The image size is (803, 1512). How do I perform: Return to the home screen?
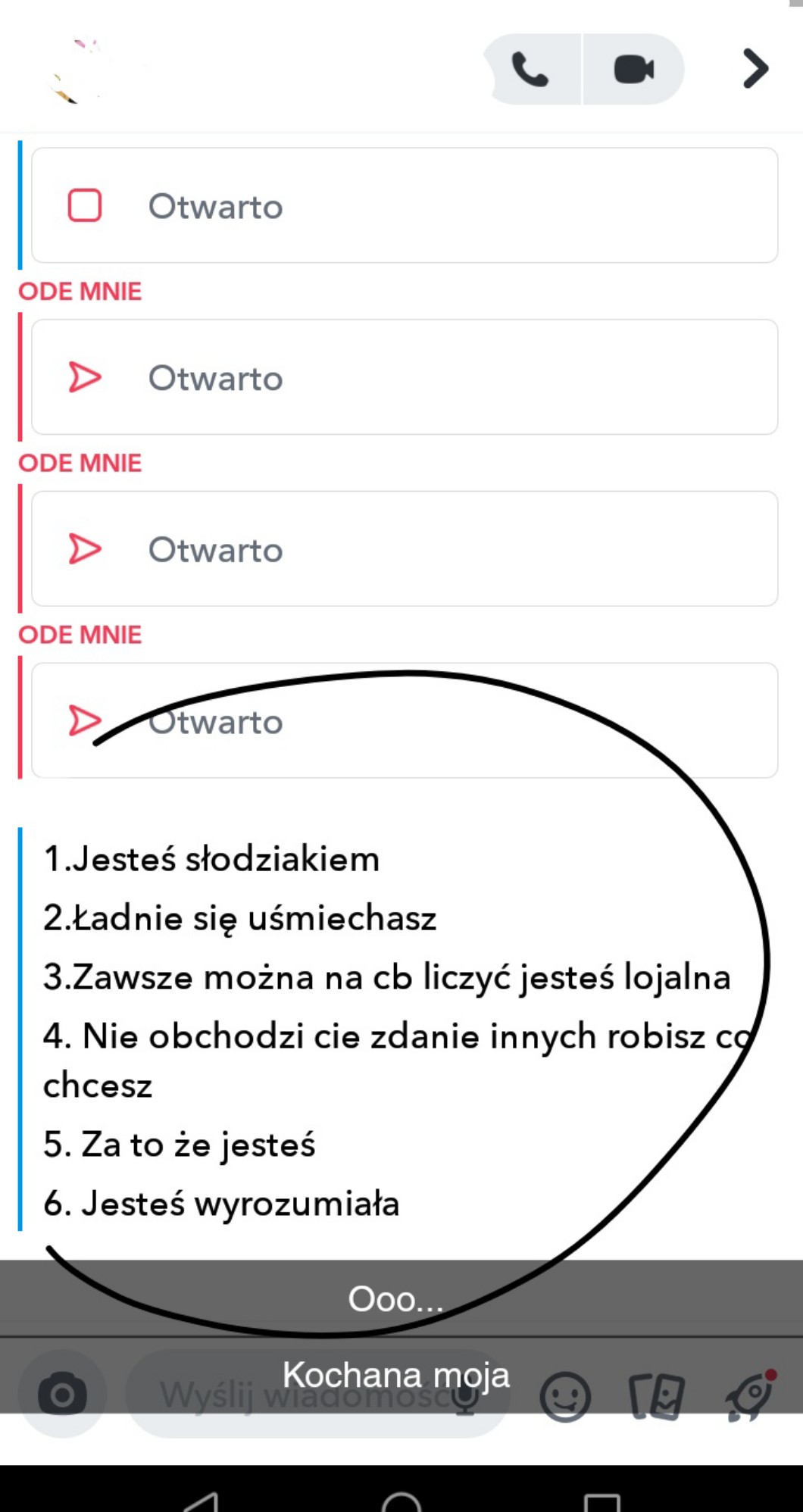tap(401, 1501)
